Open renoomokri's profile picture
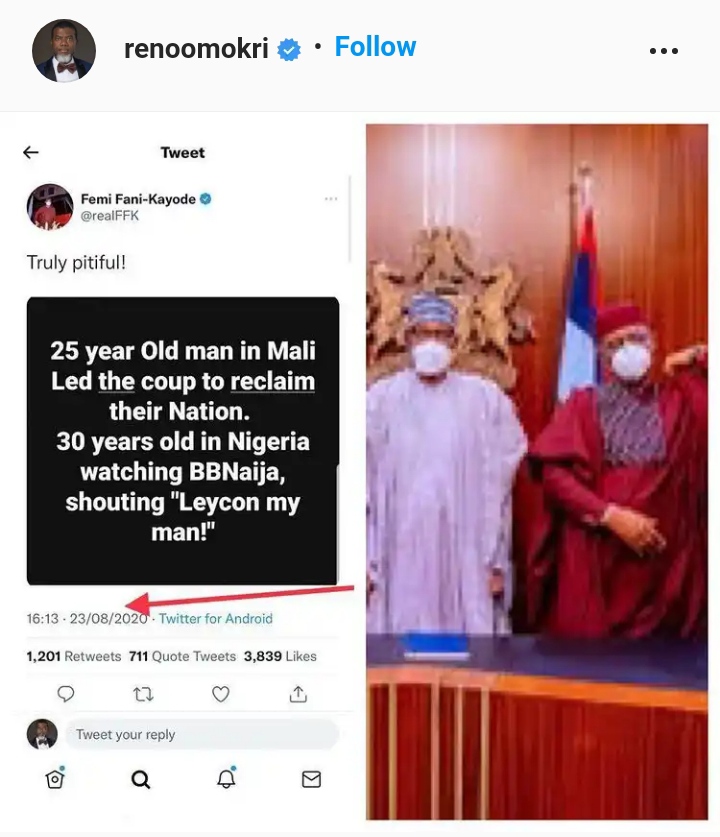Viewport: 720px width, 837px height. coord(64,50)
